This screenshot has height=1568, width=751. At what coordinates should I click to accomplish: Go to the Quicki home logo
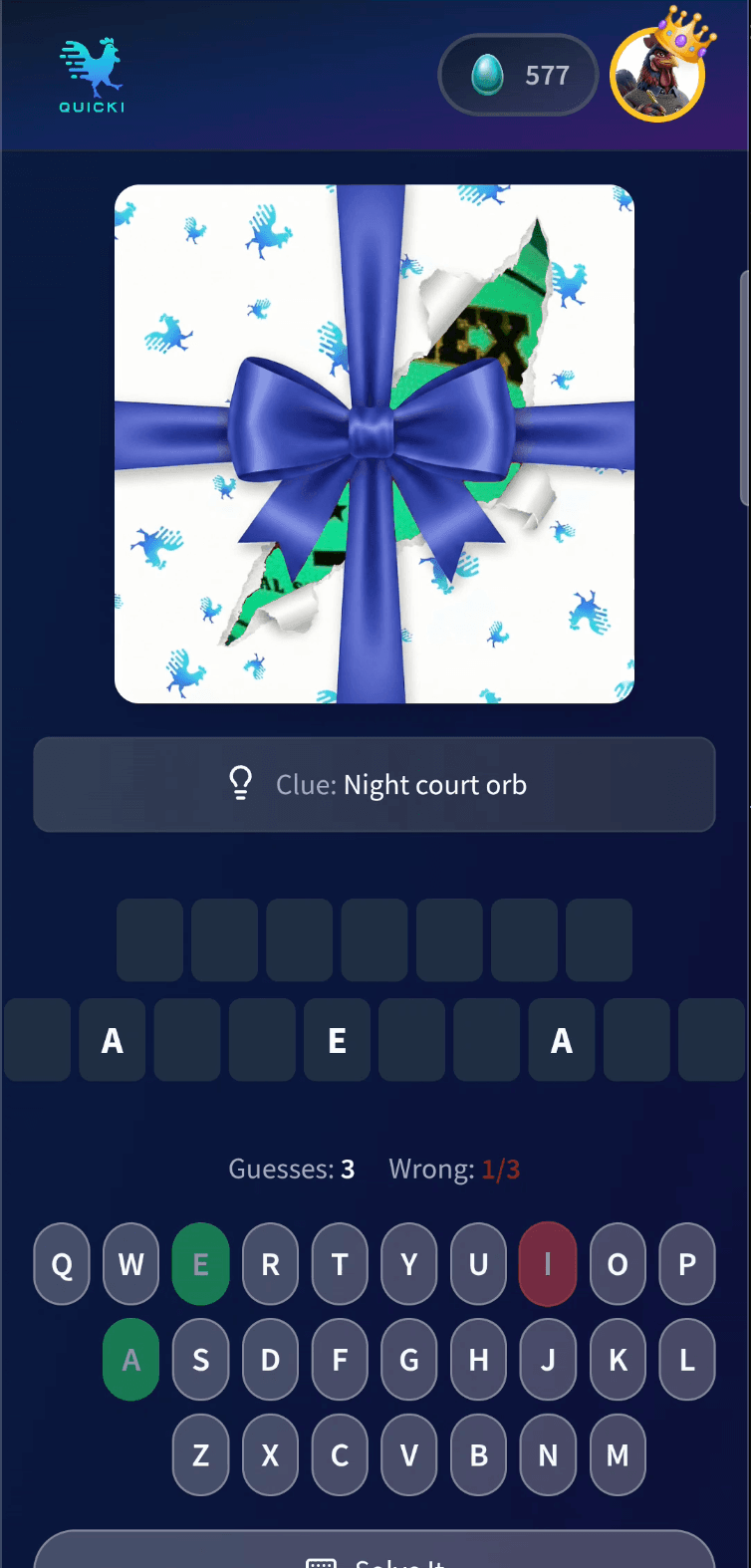92,75
